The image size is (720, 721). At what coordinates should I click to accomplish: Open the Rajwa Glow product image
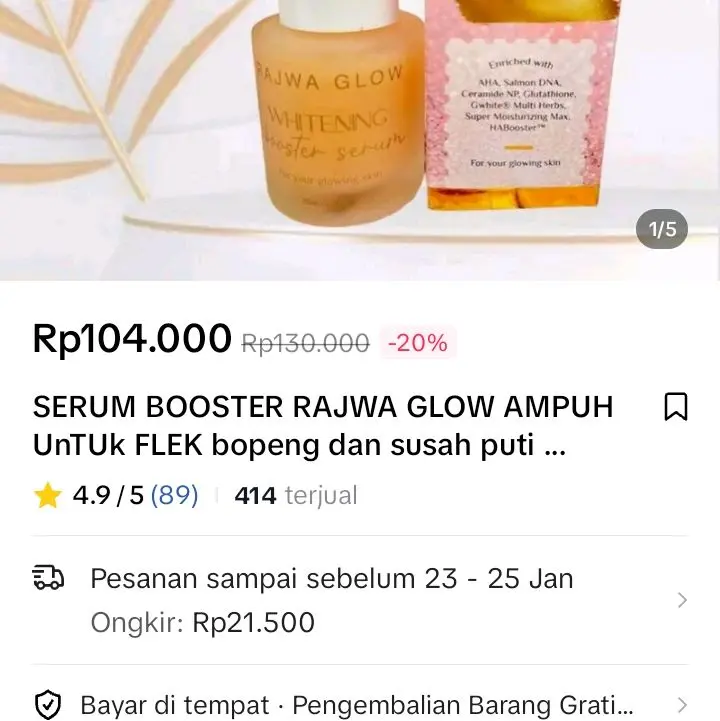point(360,130)
